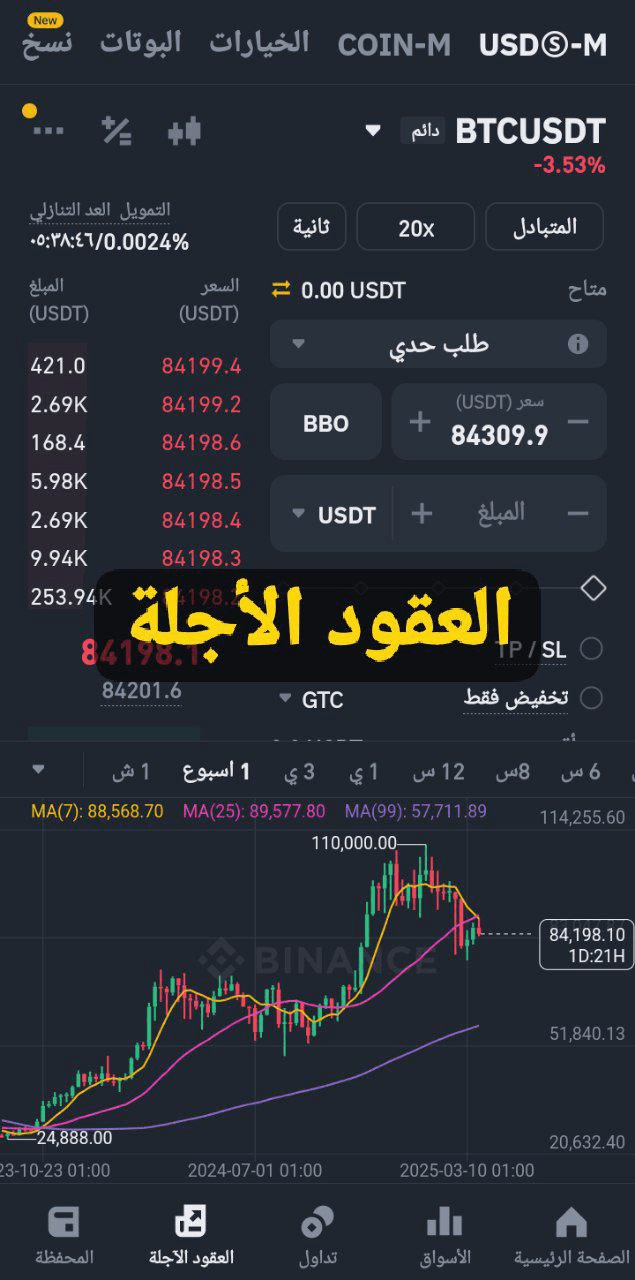Open the الخيارات (Options) tab
635x1280 pixels.
[x=259, y=43]
